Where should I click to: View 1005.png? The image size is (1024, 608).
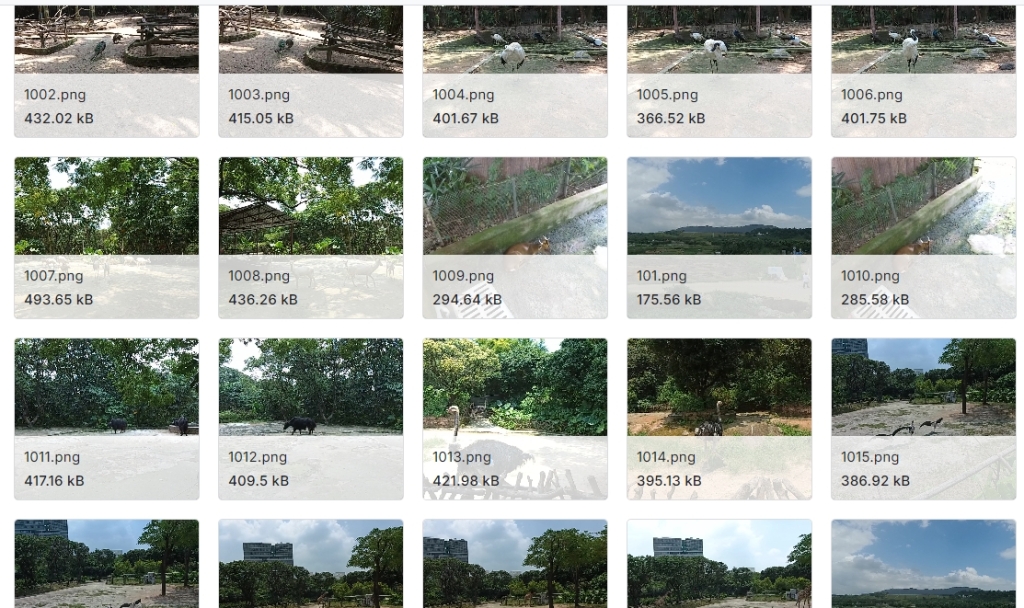click(x=718, y=70)
